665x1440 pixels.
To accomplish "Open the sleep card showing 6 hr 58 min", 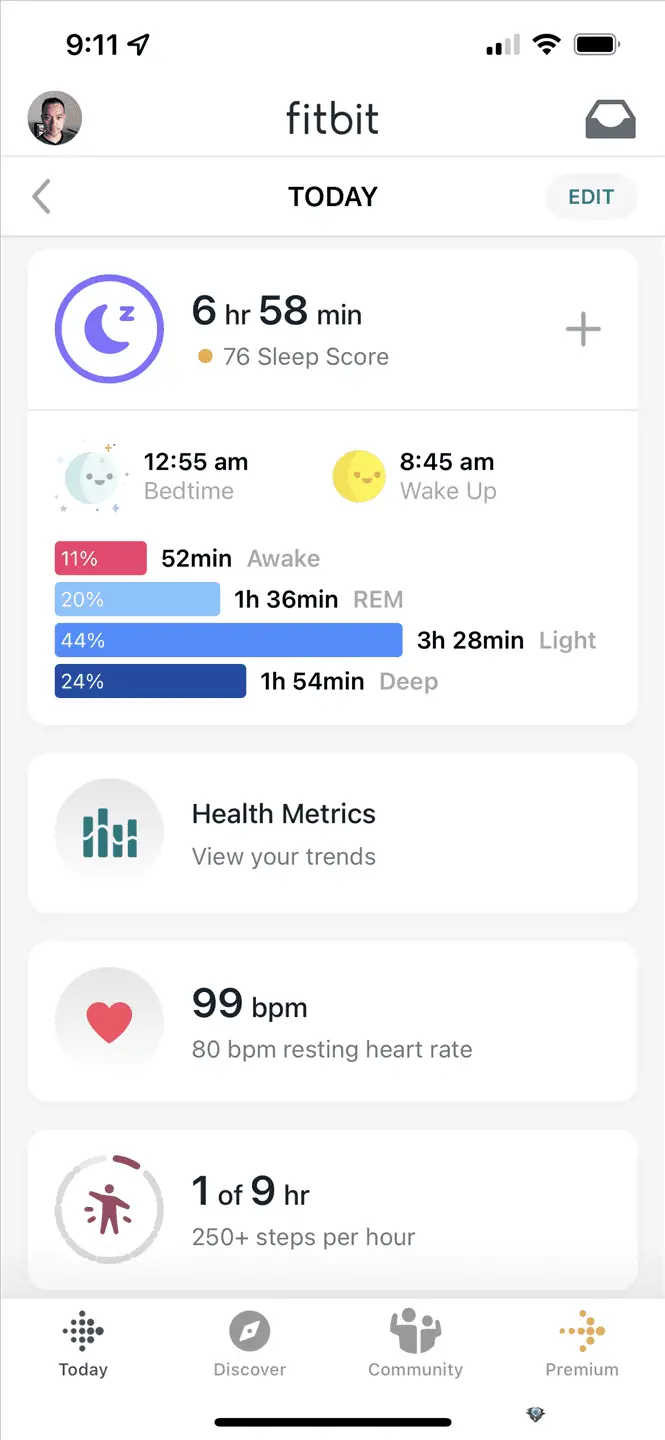I will 332,330.
